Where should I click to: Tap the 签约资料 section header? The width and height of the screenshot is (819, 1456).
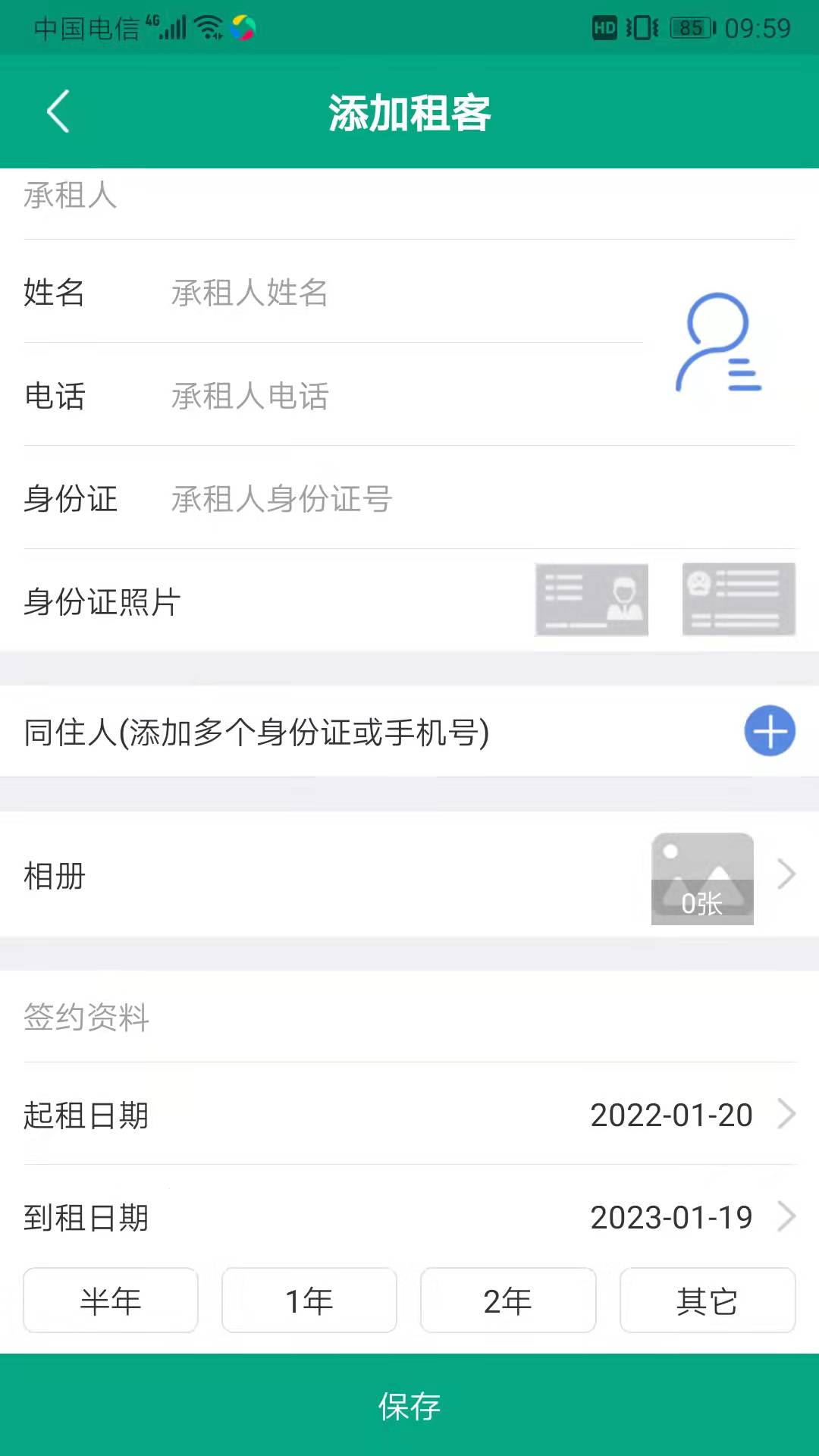(x=86, y=1018)
